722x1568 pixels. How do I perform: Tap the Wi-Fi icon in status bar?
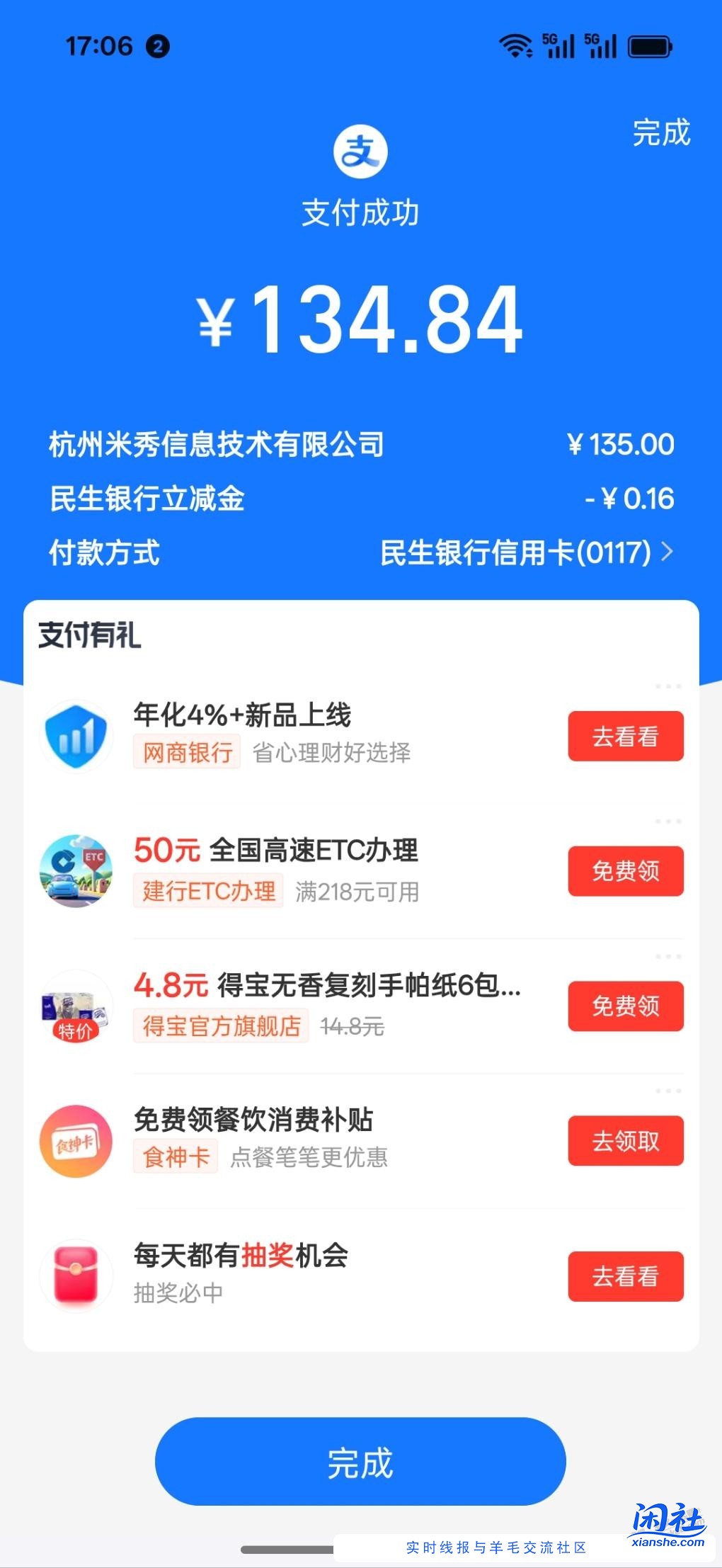[x=516, y=45]
